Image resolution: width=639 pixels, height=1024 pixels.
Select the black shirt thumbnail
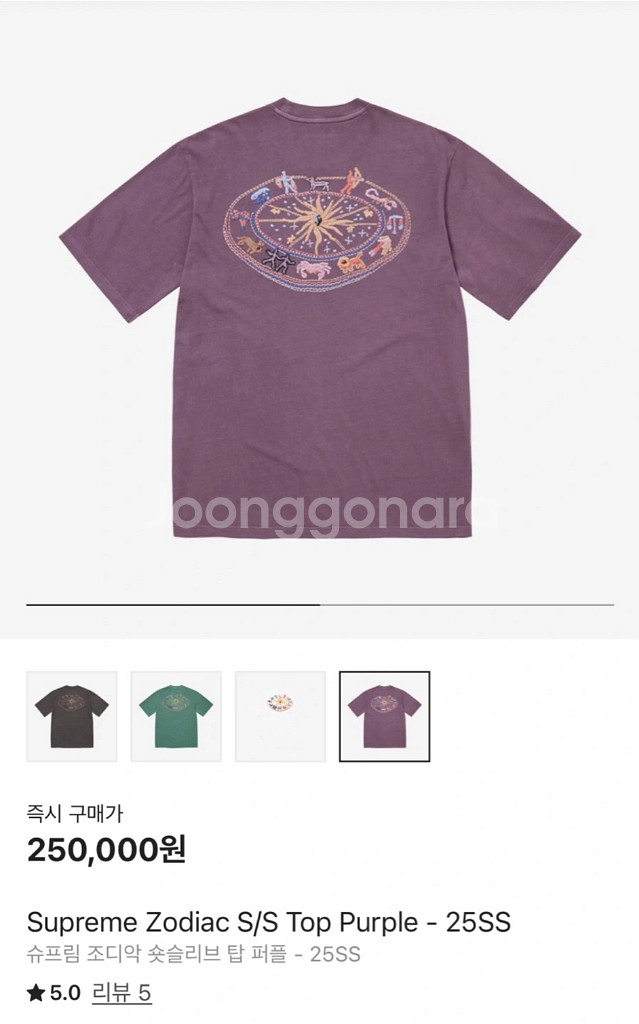(x=71, y=716)
